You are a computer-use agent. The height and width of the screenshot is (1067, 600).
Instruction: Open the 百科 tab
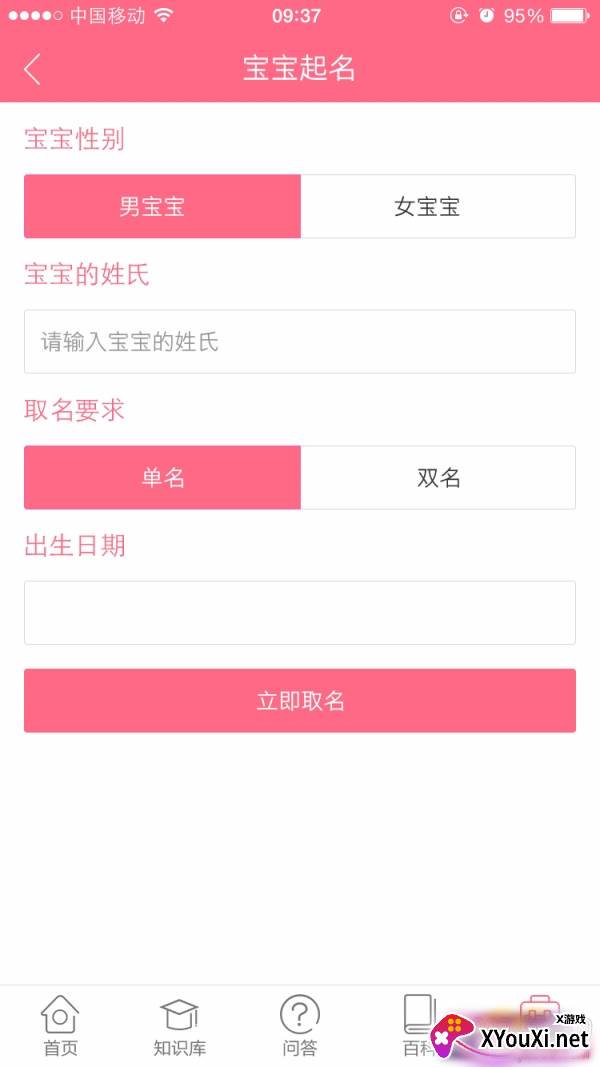coord(418,1026)
